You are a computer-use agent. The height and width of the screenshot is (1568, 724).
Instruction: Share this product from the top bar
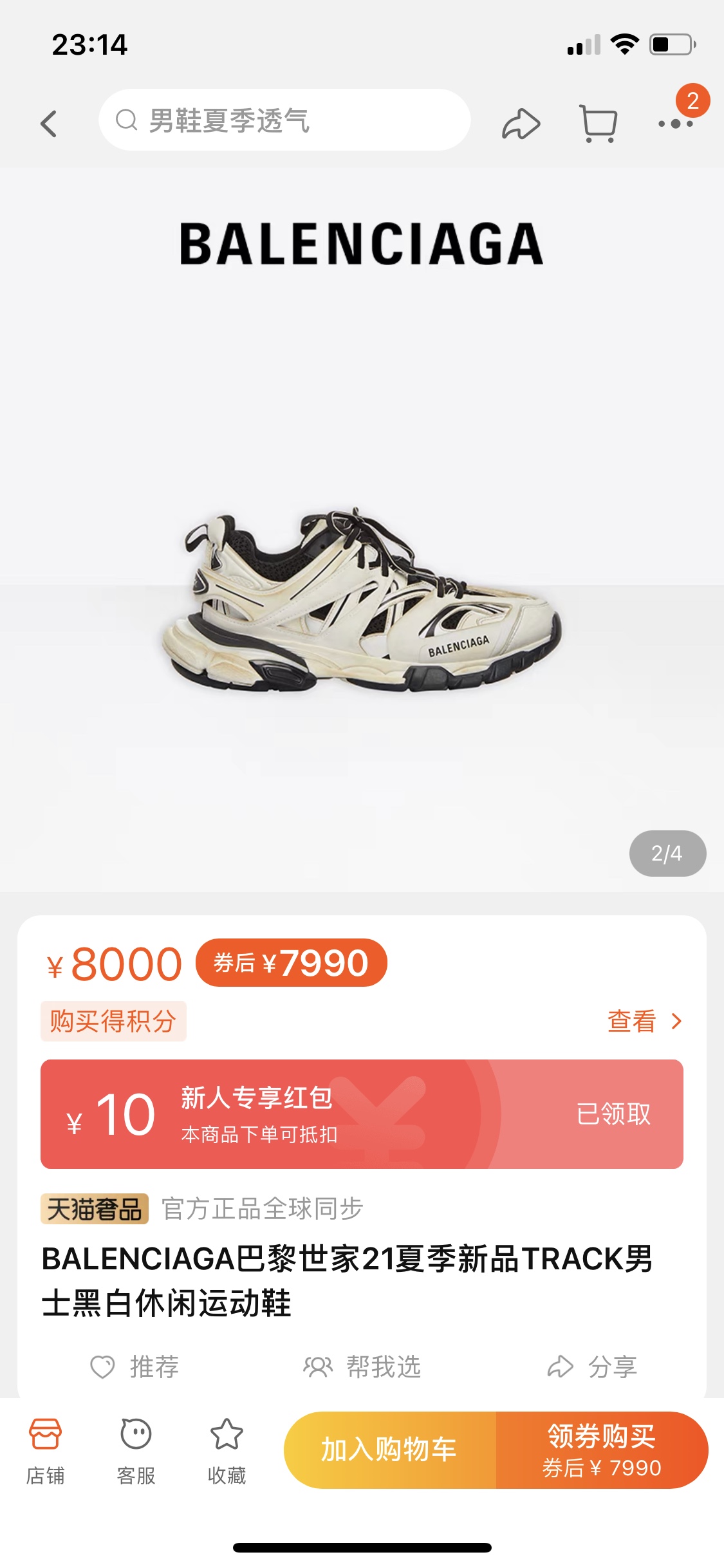[x=521, y=123]
